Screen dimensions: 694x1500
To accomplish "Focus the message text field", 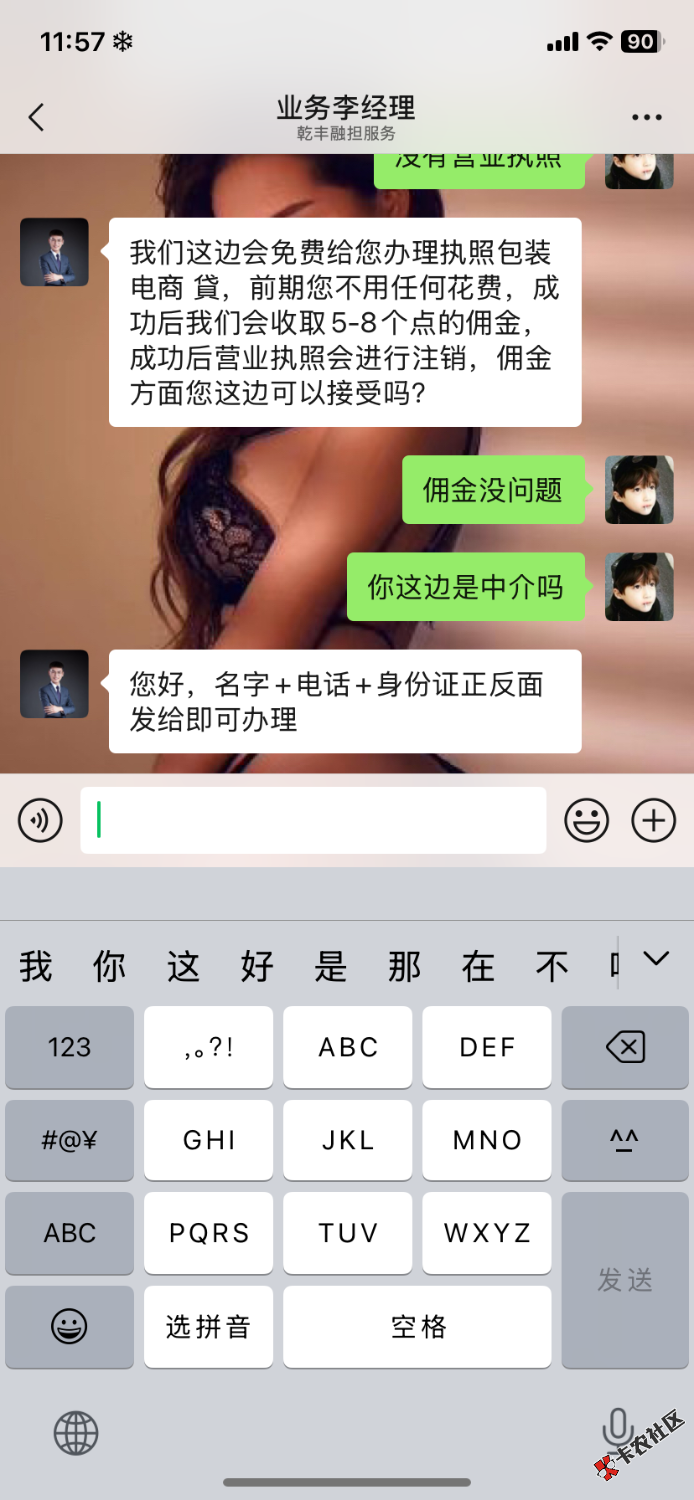I will pos(313,821).
